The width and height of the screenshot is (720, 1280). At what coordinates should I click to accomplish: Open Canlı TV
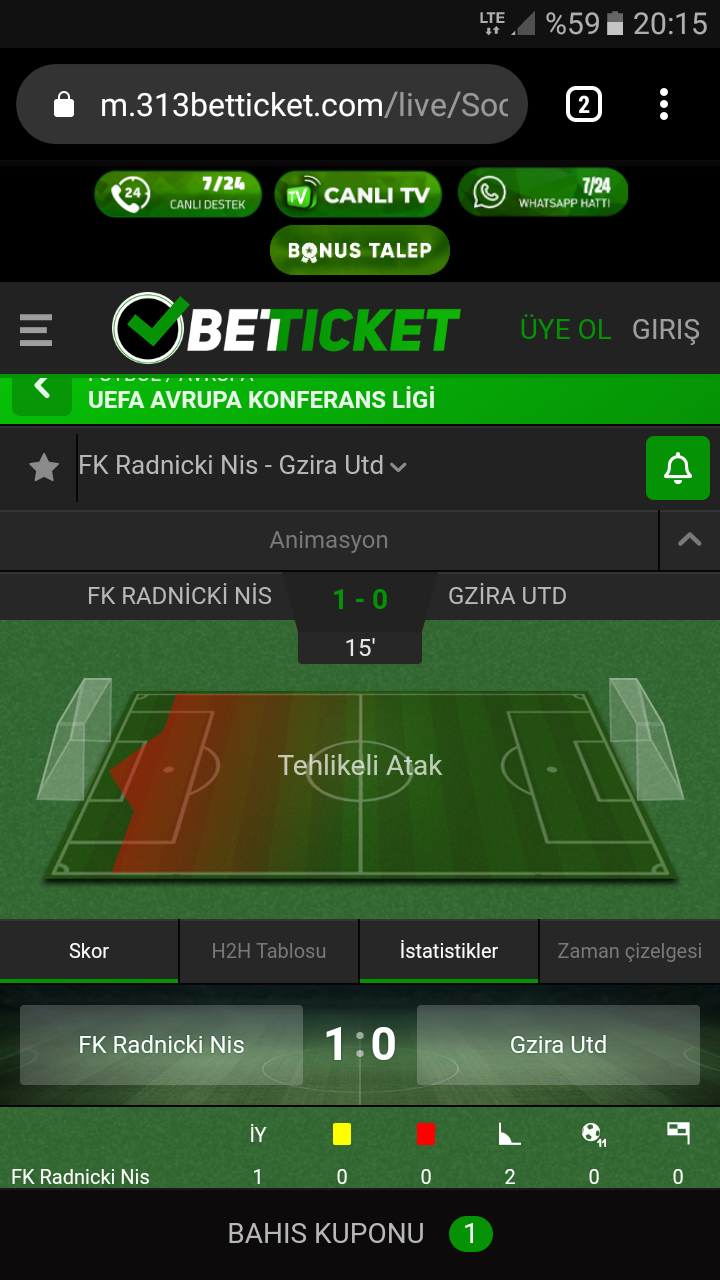tap(359, 195)
